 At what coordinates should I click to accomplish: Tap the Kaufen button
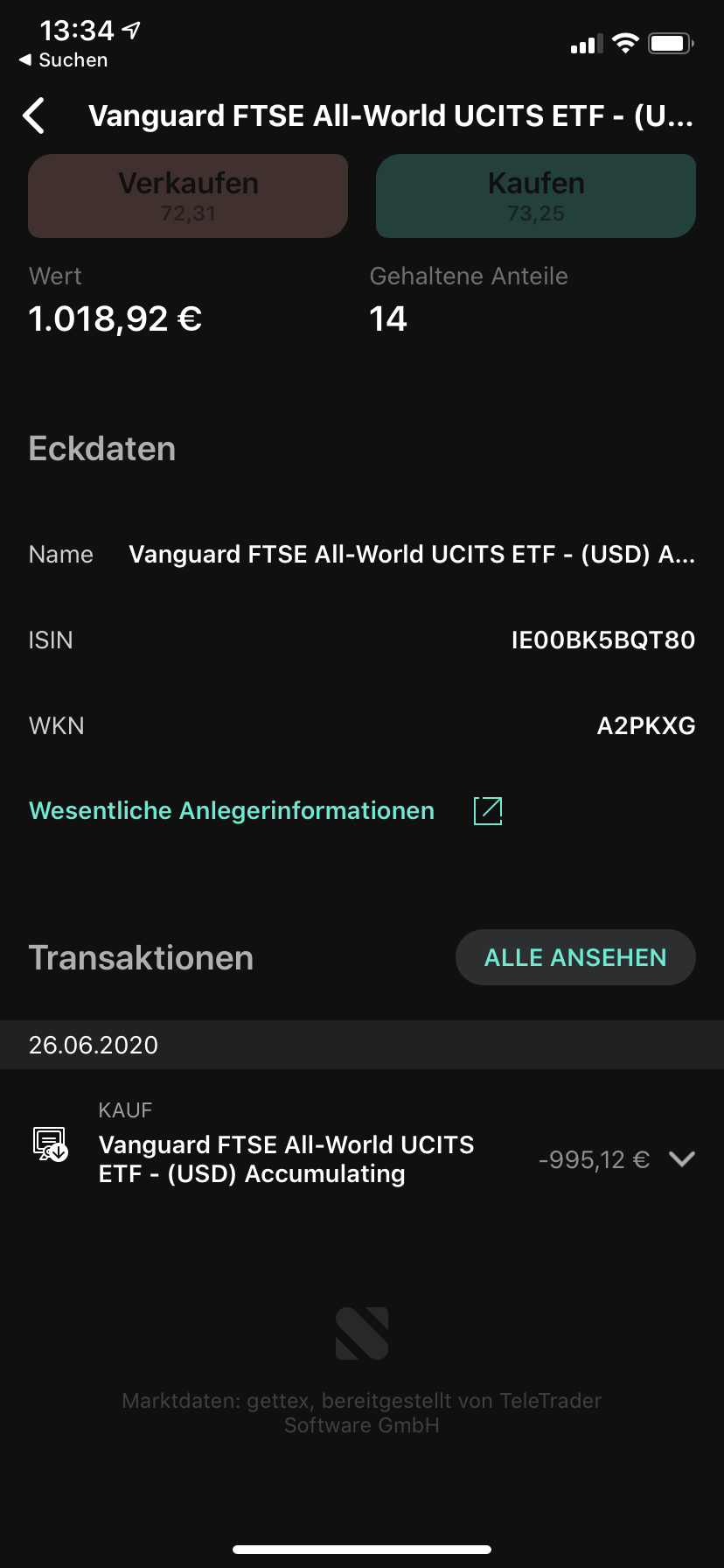(x=535, y=196)
